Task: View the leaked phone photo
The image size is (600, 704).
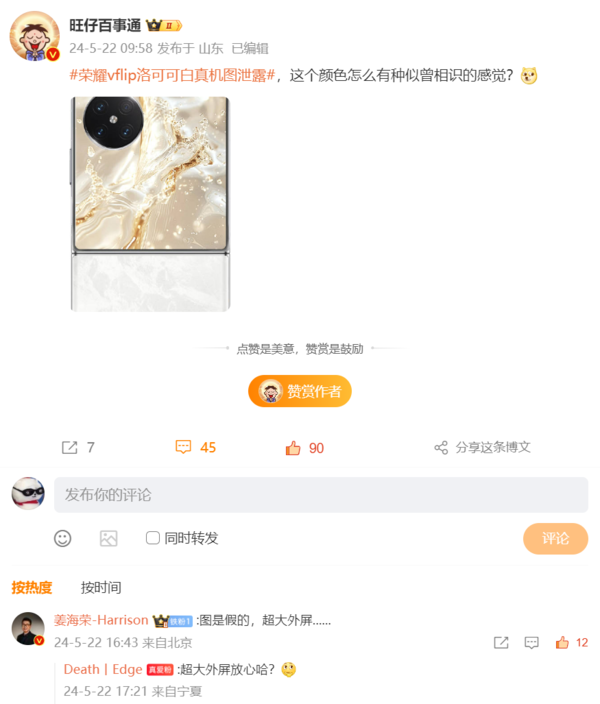Action: (150, 204)
